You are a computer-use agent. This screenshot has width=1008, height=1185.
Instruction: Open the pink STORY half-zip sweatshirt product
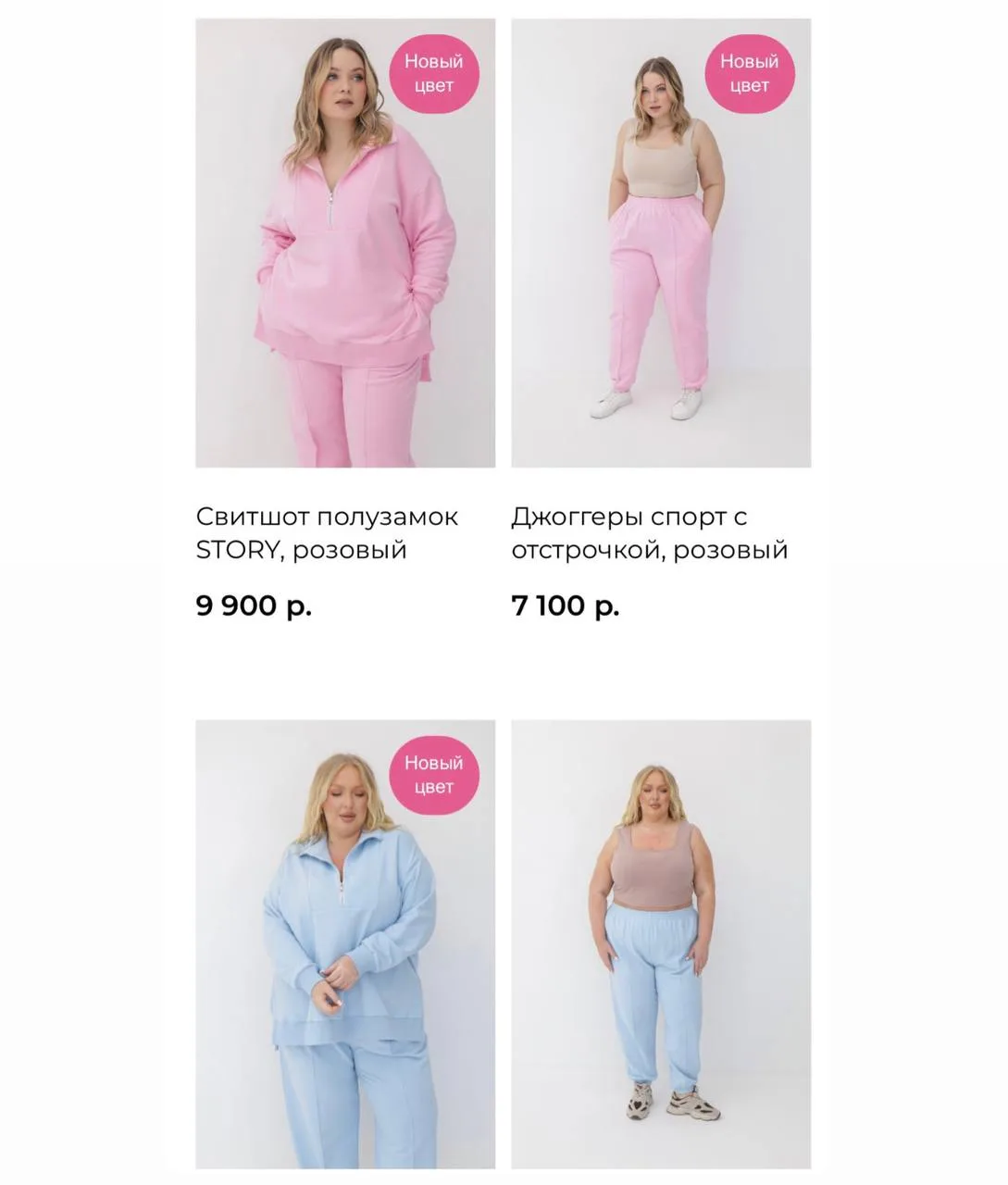[x=345, y=243]
